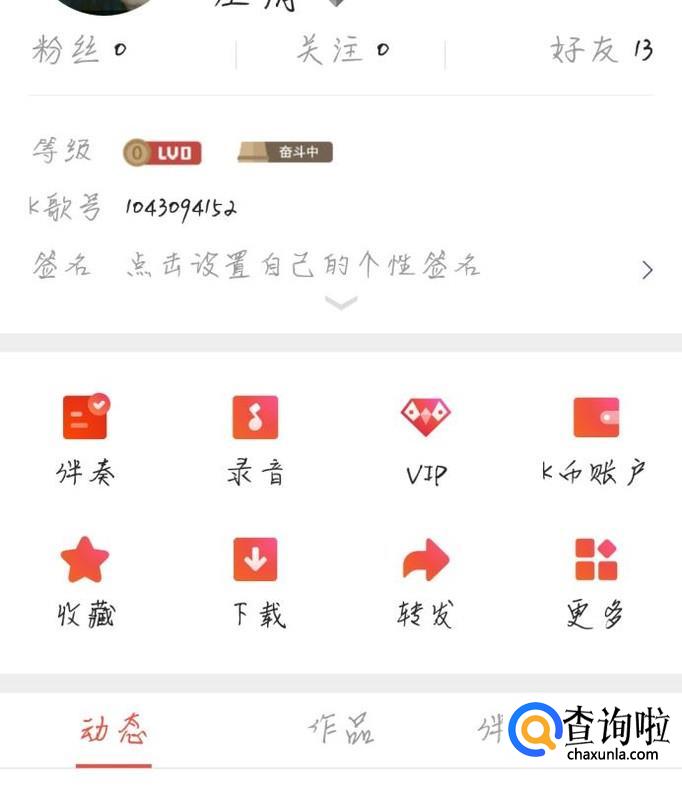Viewport: 682px width, 785px height.
Task: Open the LV0 level badge
Action: coord(163,153)
